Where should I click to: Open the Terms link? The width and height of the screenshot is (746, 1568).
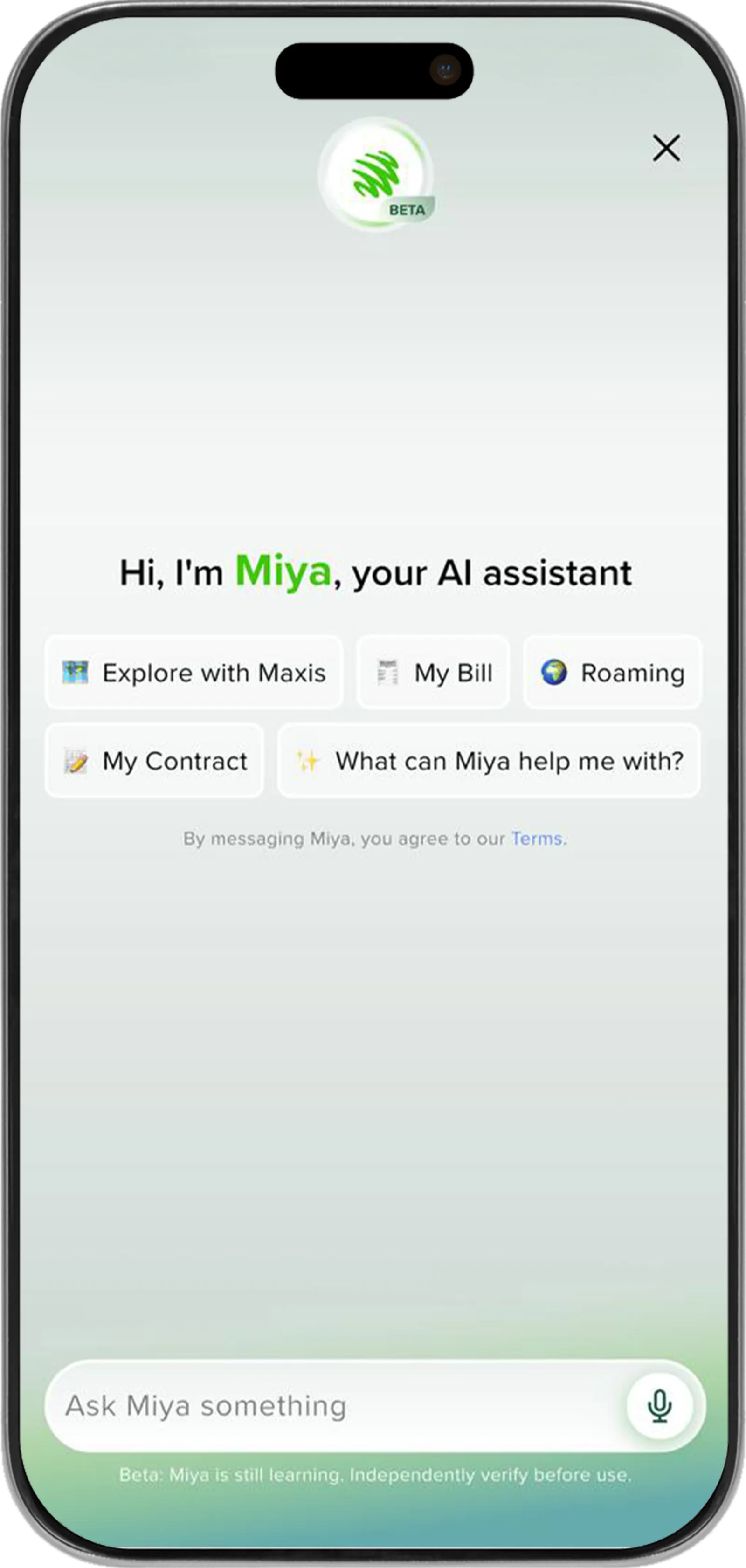point(537,839)
